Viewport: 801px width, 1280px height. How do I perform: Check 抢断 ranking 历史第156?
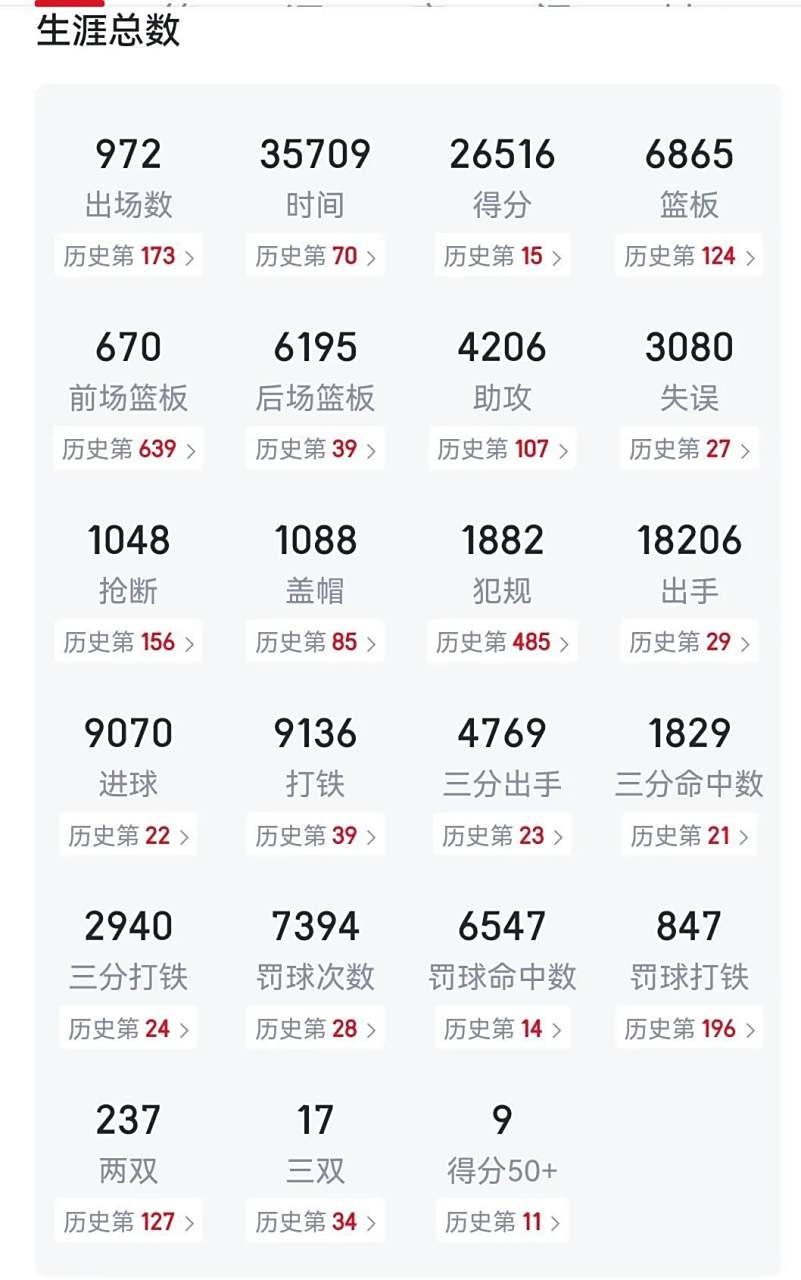[128, 642]
